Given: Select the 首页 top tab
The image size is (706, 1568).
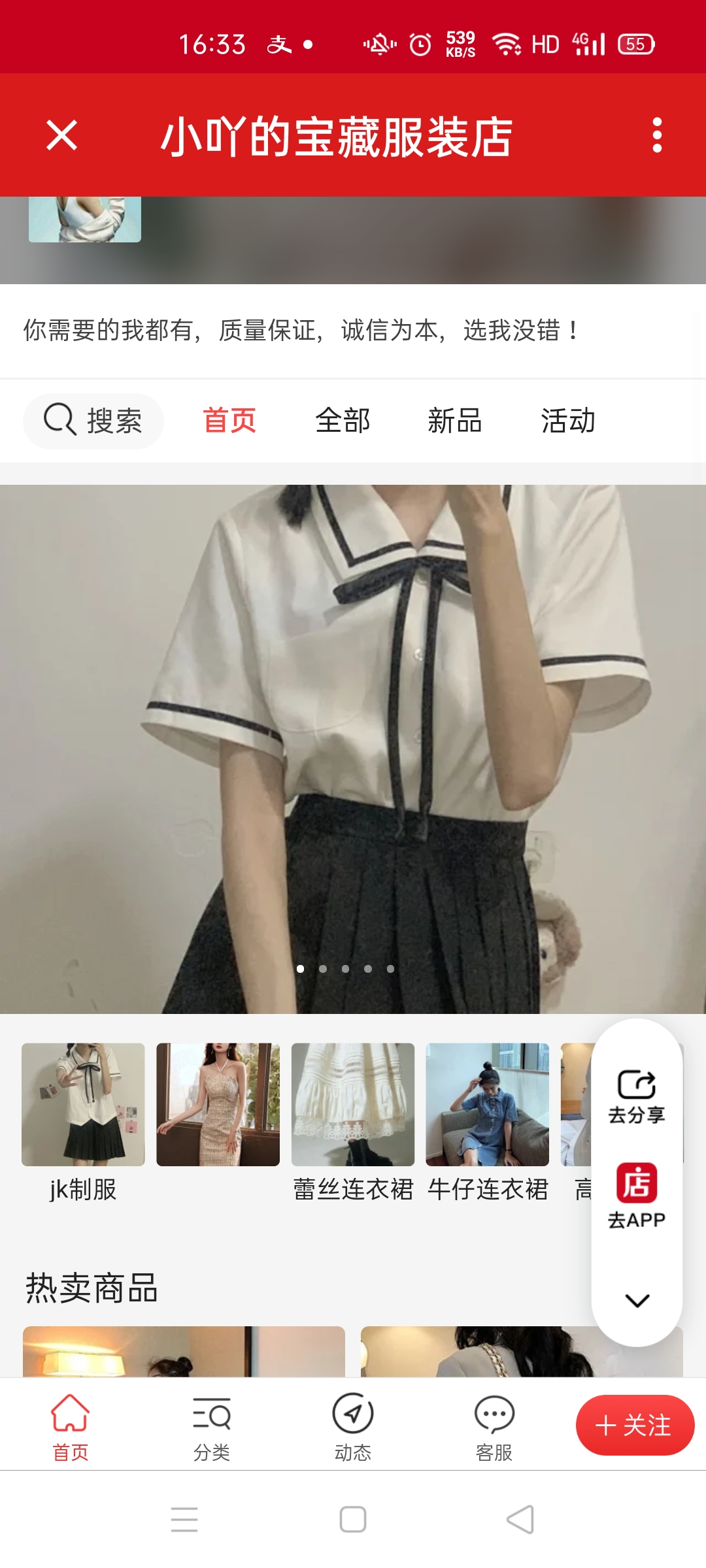Looking at the screenshot, I should 229,421.
